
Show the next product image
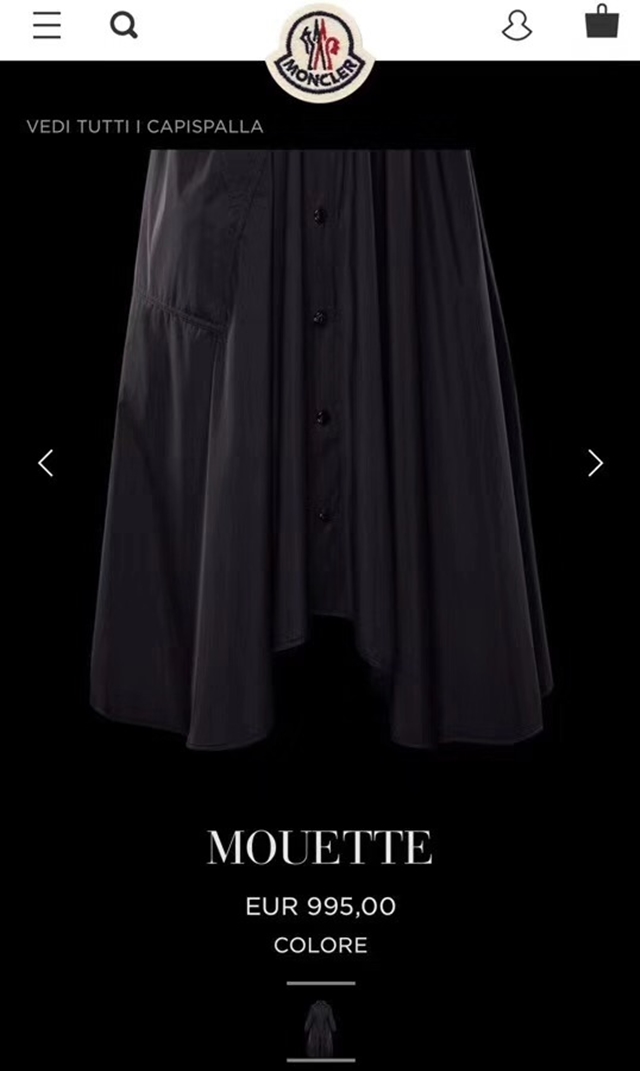pyautogui.click(x=595, y=462)
